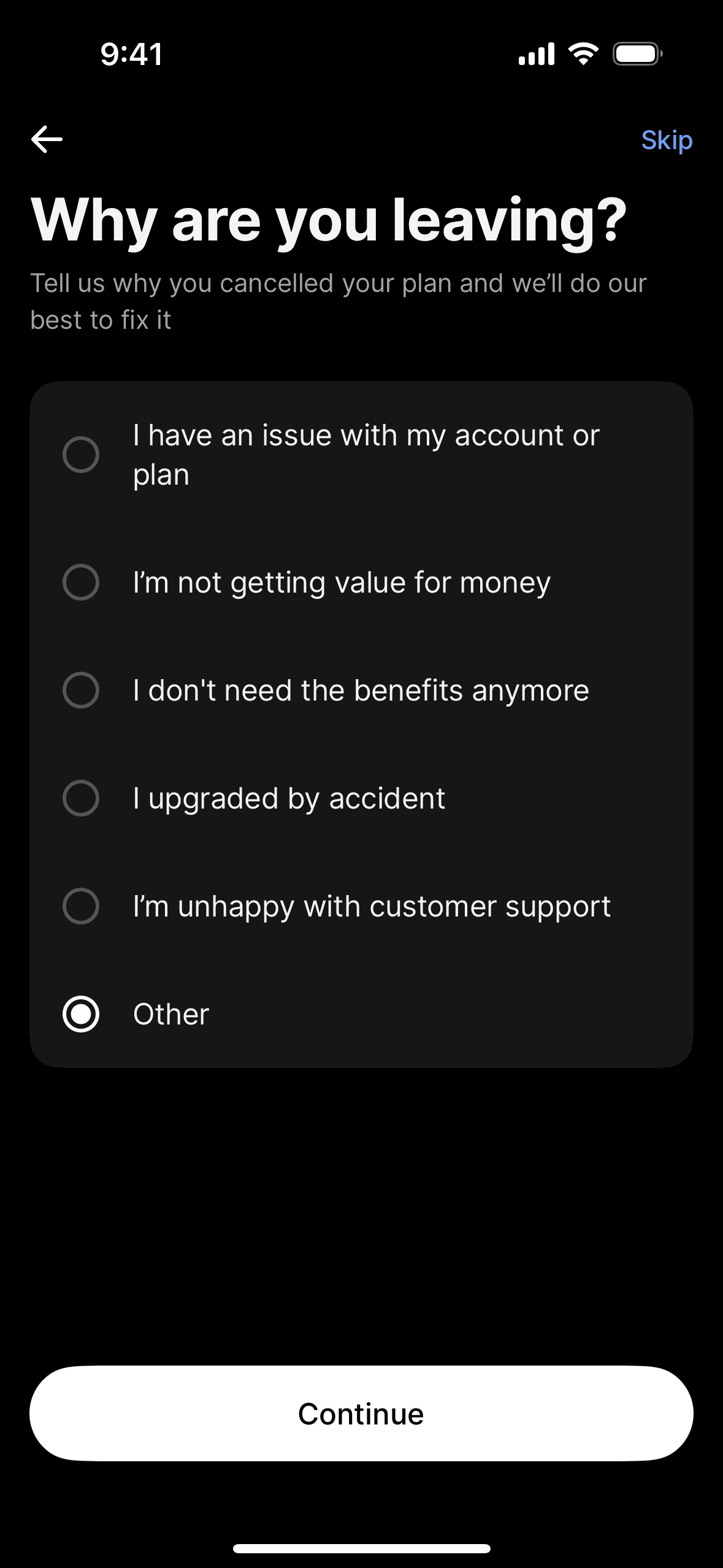Pick 'I don't need the benefits anymore'
This screenshot has width=723, height=1568.
pyautogui.click(x=81, y=690)
